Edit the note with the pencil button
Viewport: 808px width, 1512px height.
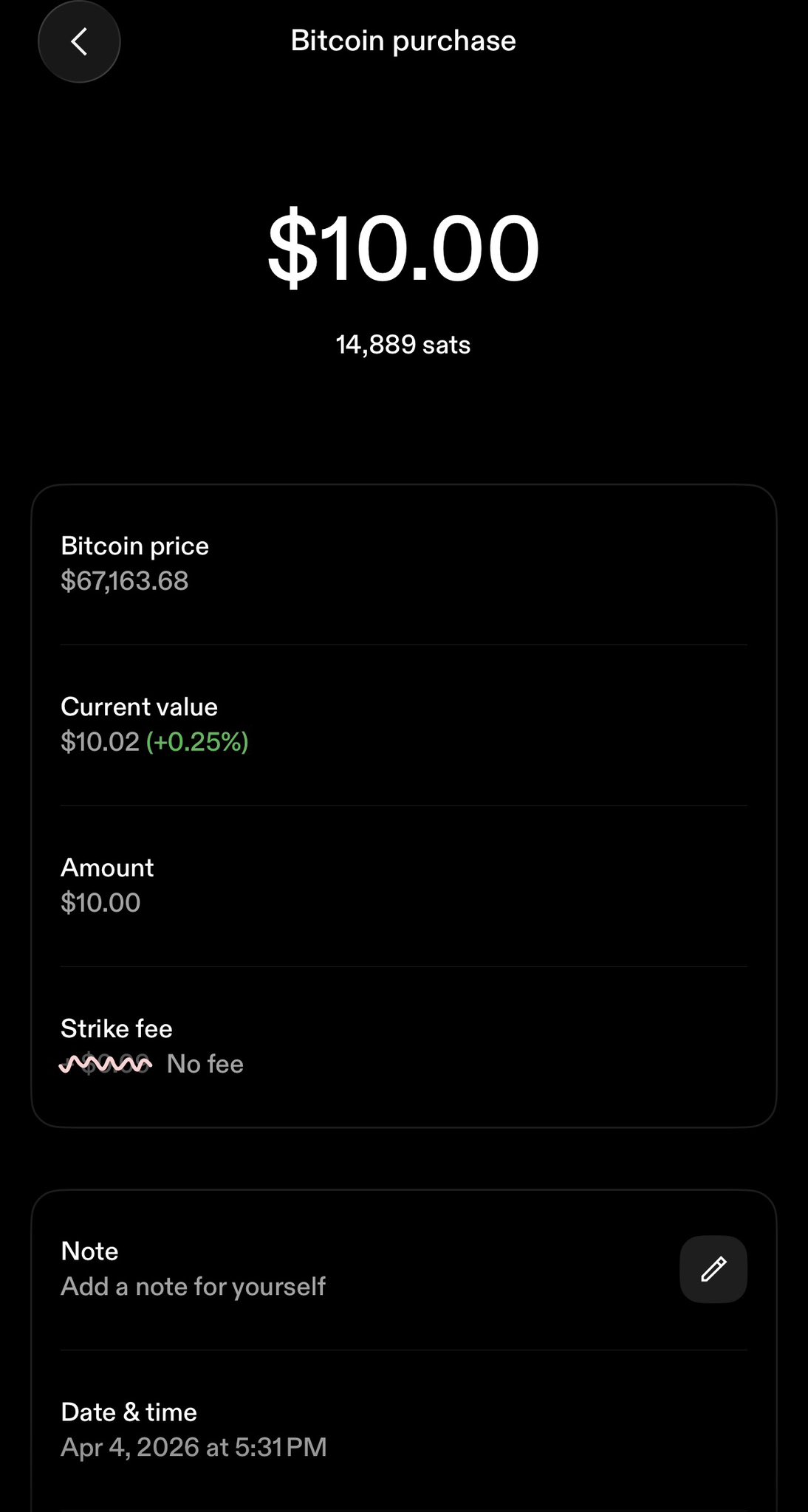[x=713, y=1268]
